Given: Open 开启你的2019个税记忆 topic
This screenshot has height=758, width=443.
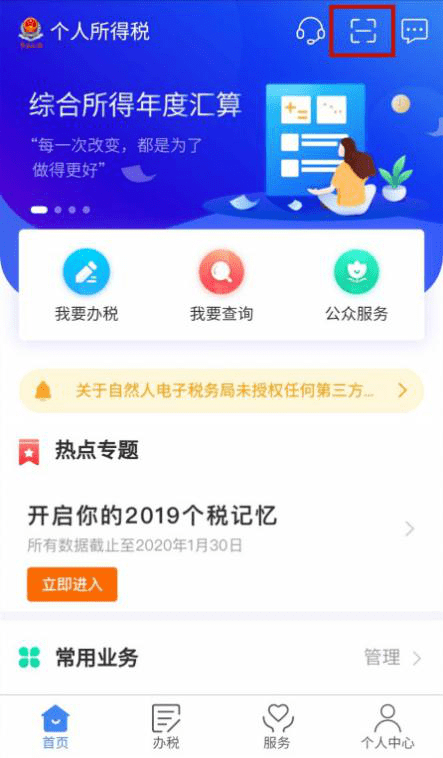Looking at the screenshot, I should tap(222, 528).
